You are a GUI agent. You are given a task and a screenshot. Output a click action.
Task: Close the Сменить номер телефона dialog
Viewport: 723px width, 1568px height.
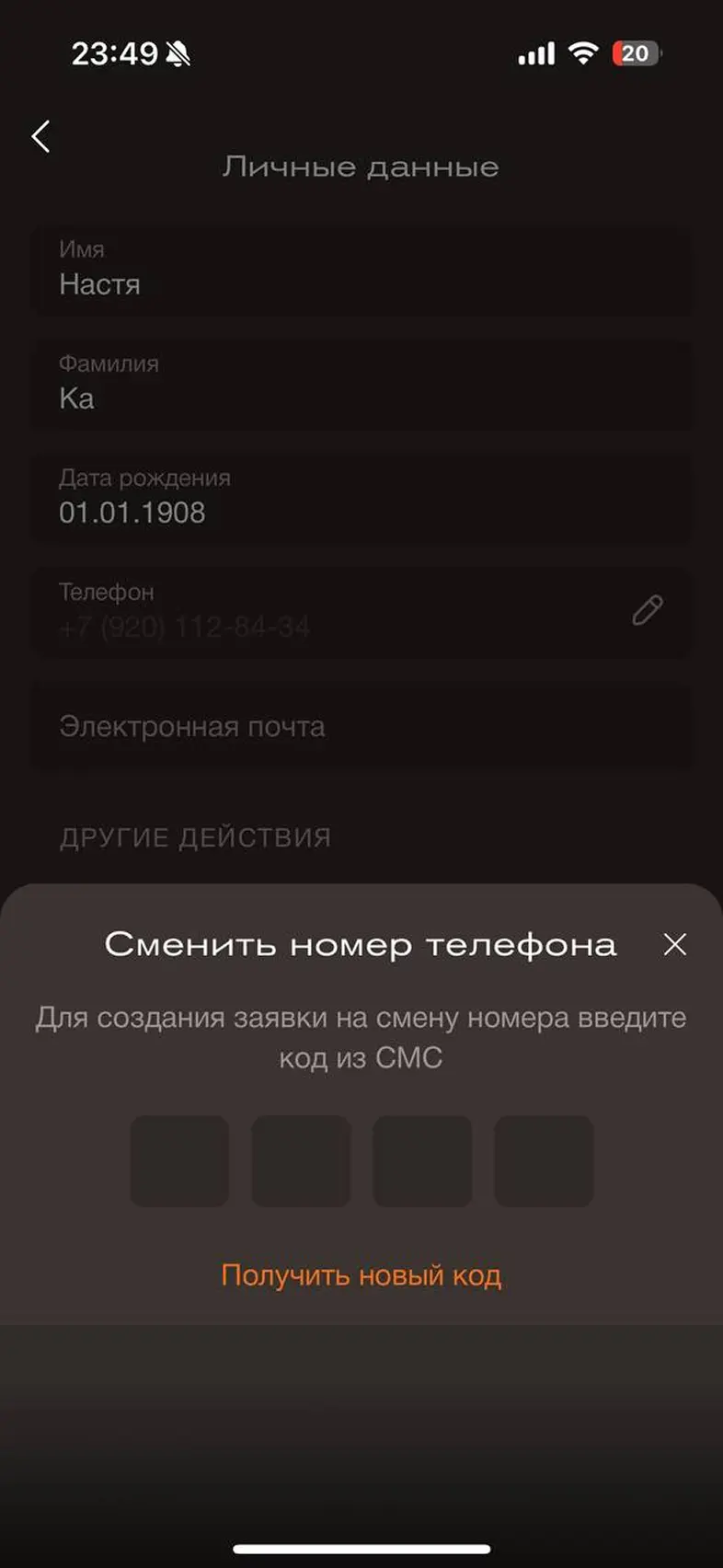pyautogui.click(x=674, y=944)
